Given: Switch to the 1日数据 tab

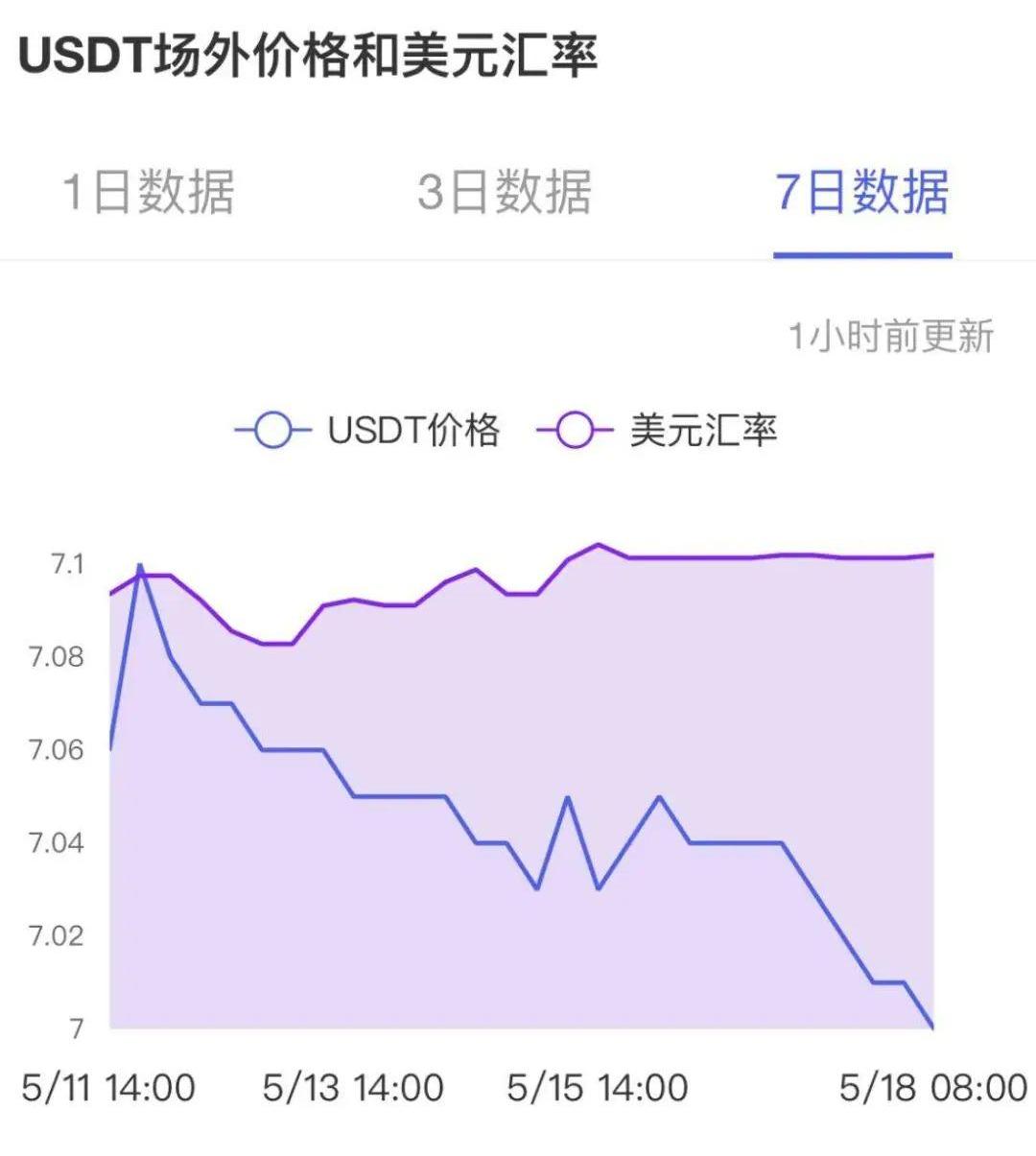Looking at the screenshot, I should pos(149,192).
